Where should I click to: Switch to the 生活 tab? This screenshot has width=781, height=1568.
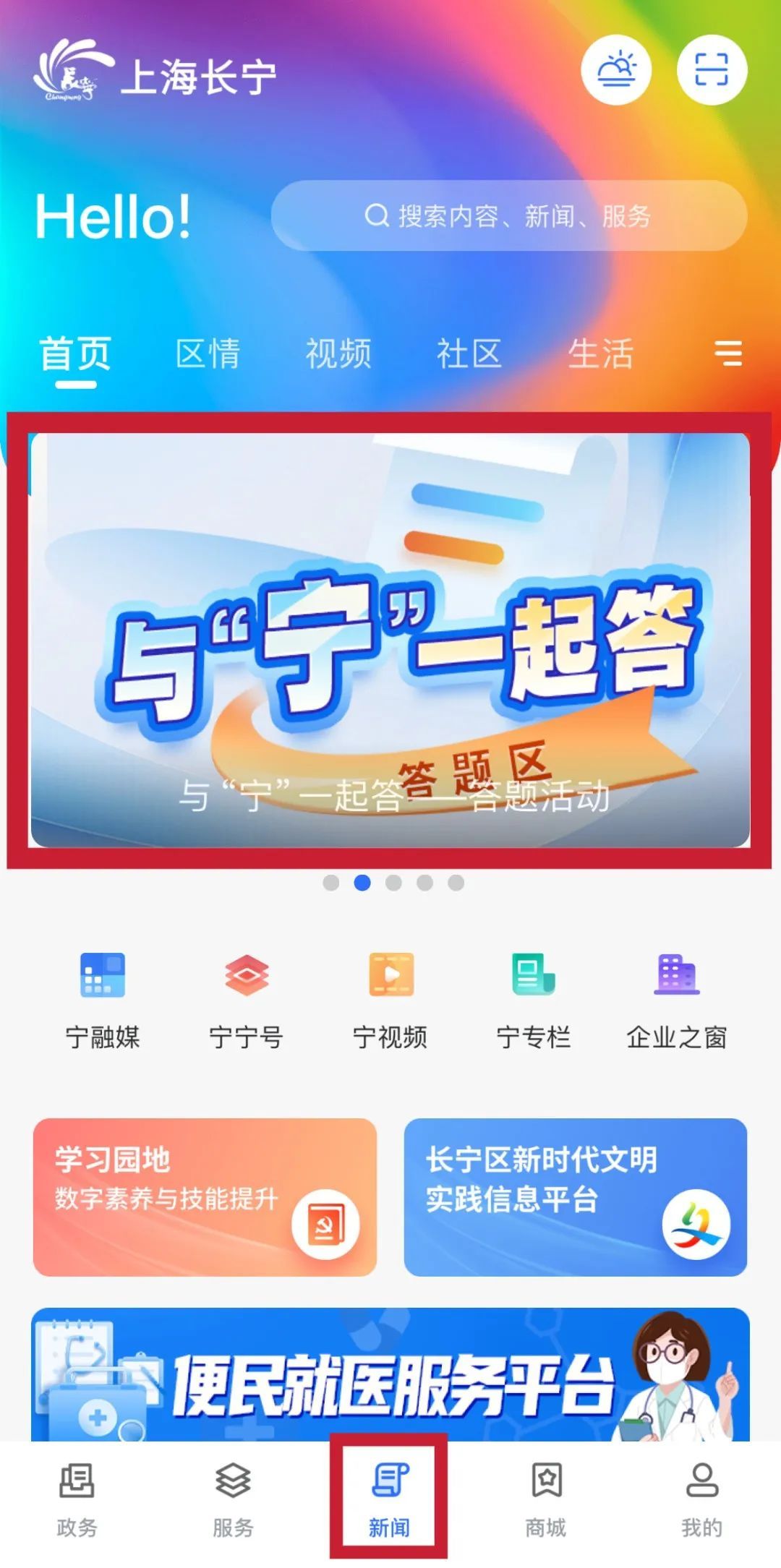pyautogui.click(x=600, y=354)
